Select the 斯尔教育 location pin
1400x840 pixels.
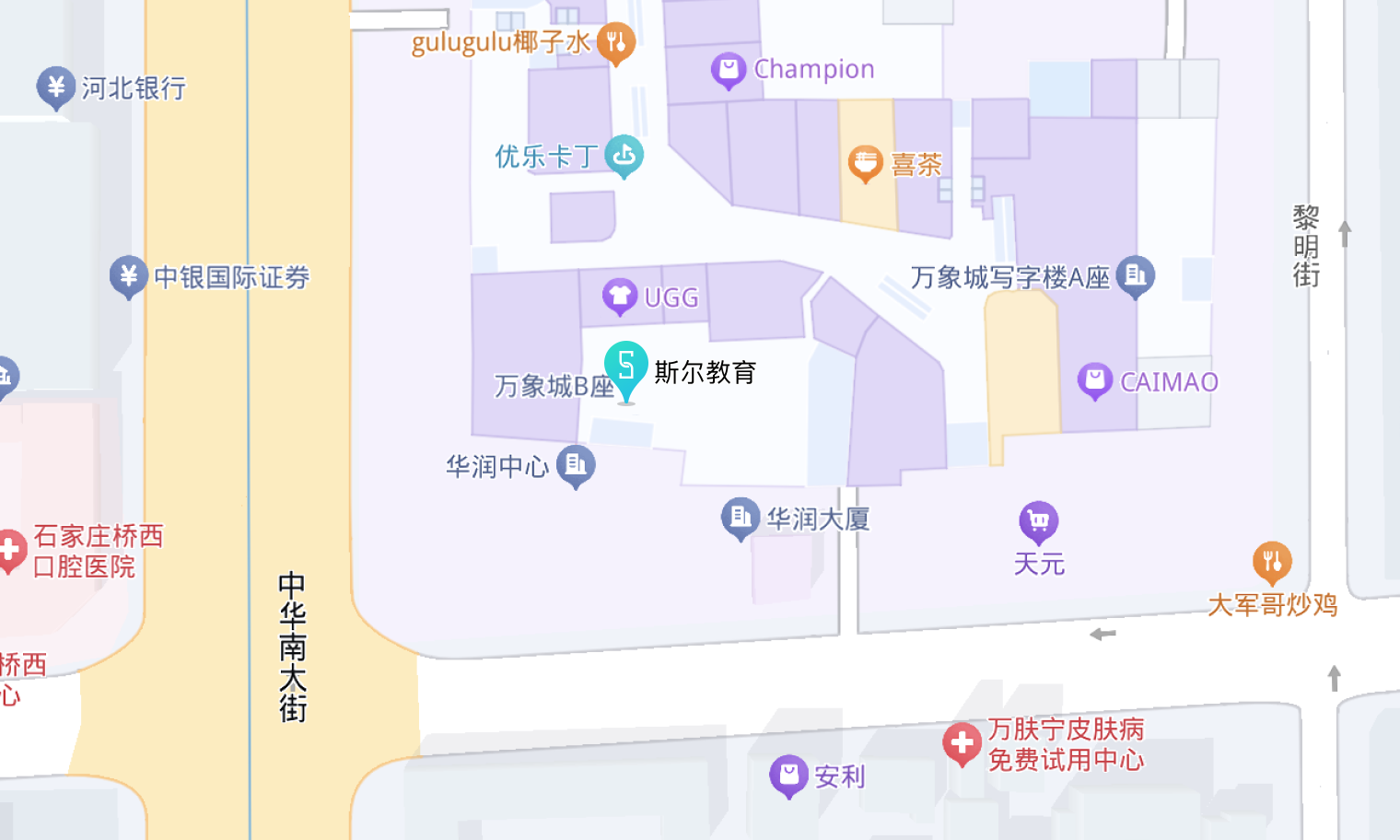pyautogui.click(x=626, y=367)
